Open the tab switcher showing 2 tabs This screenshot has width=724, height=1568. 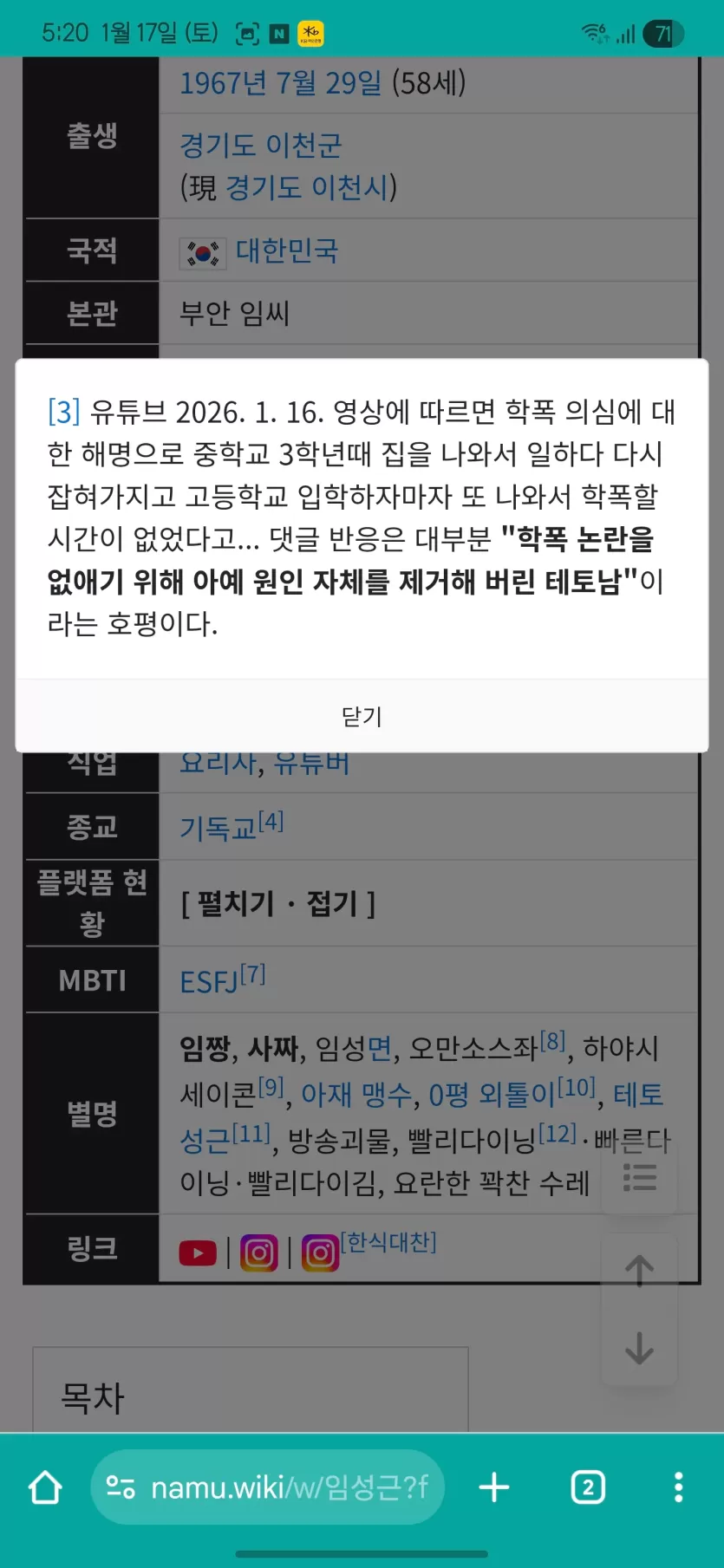[588, 1487]
